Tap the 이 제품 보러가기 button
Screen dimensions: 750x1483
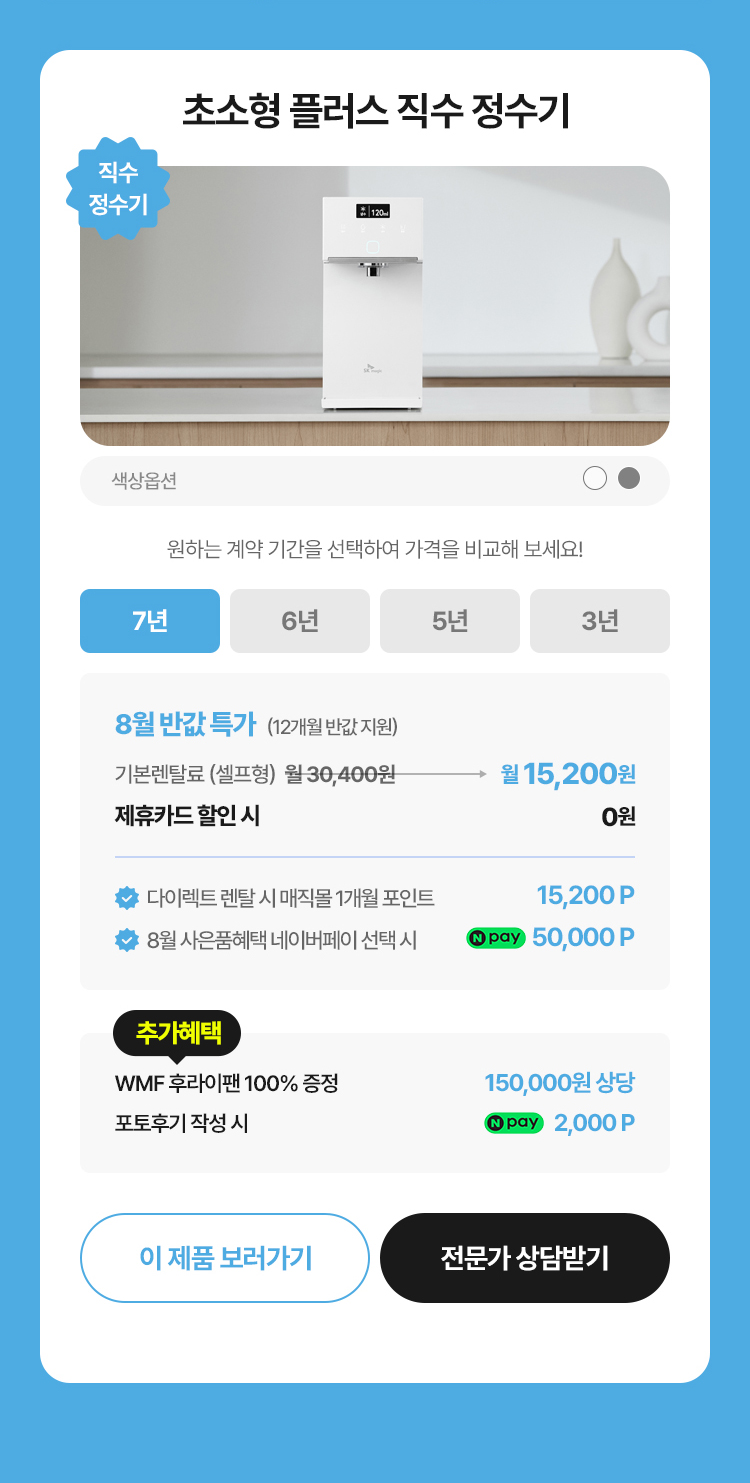click(225, 1258)
